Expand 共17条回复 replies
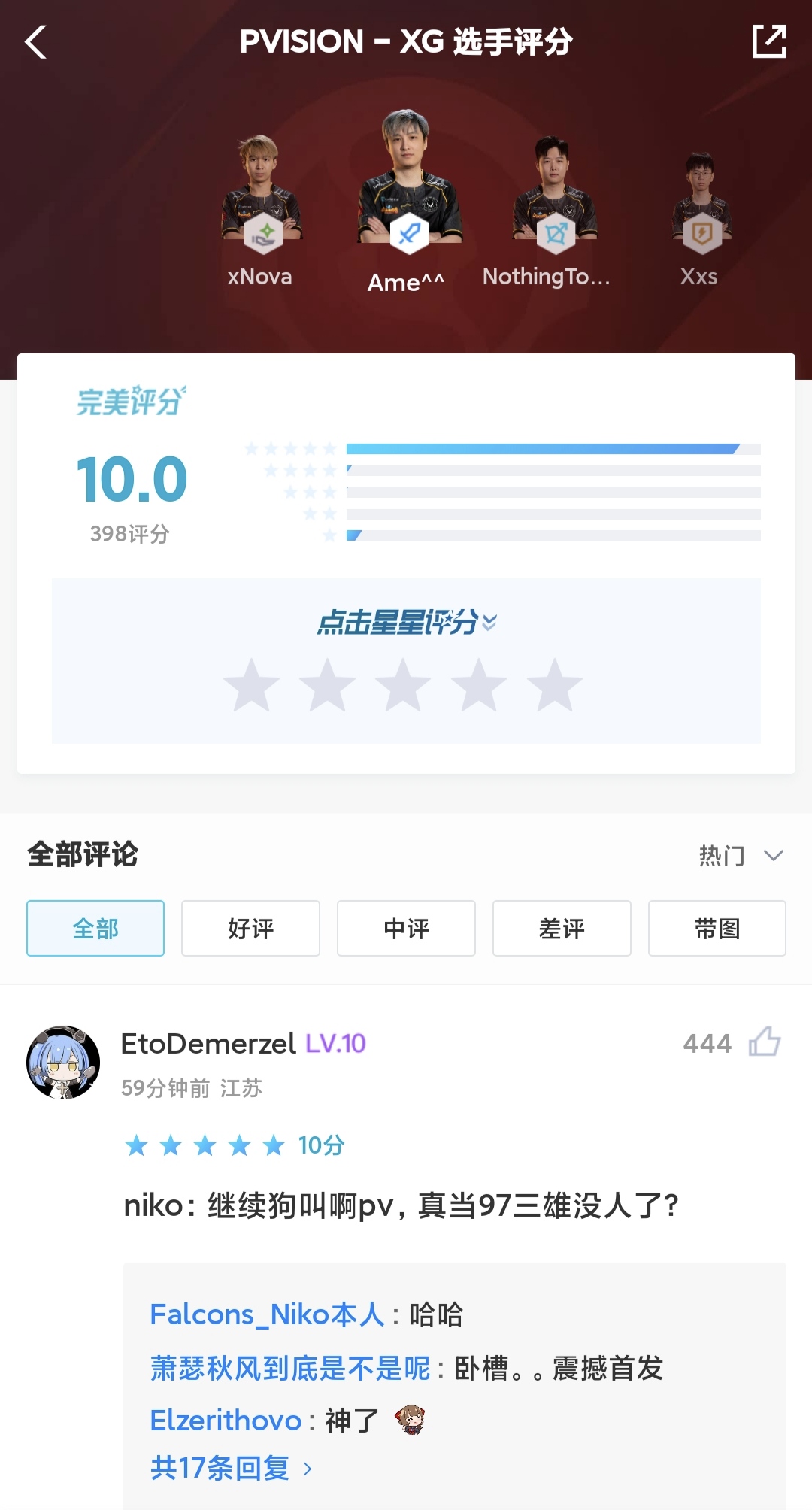This screenshot has width=812, height=1510. point(230,1468)
